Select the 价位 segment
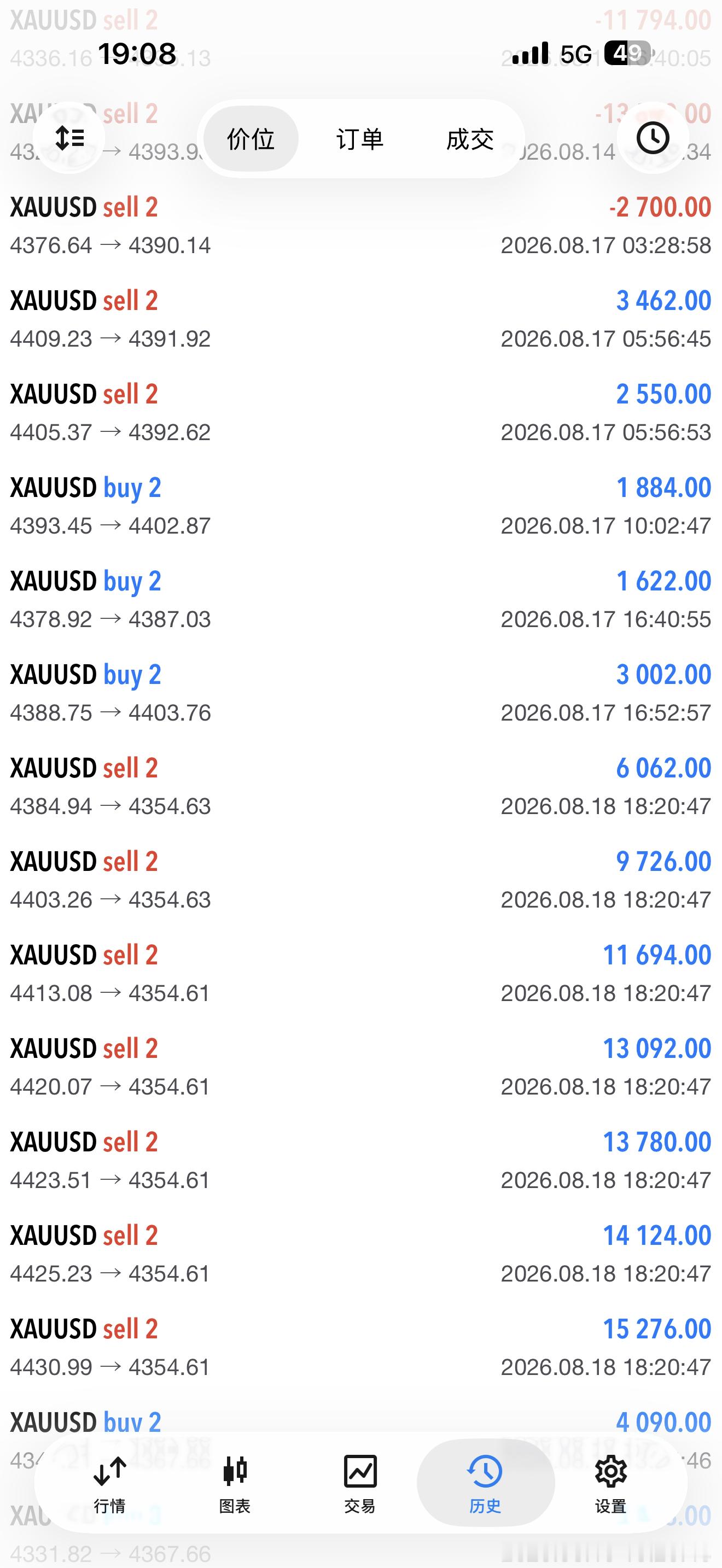The height and width of the screenshot is (1568, 722). 251,139
